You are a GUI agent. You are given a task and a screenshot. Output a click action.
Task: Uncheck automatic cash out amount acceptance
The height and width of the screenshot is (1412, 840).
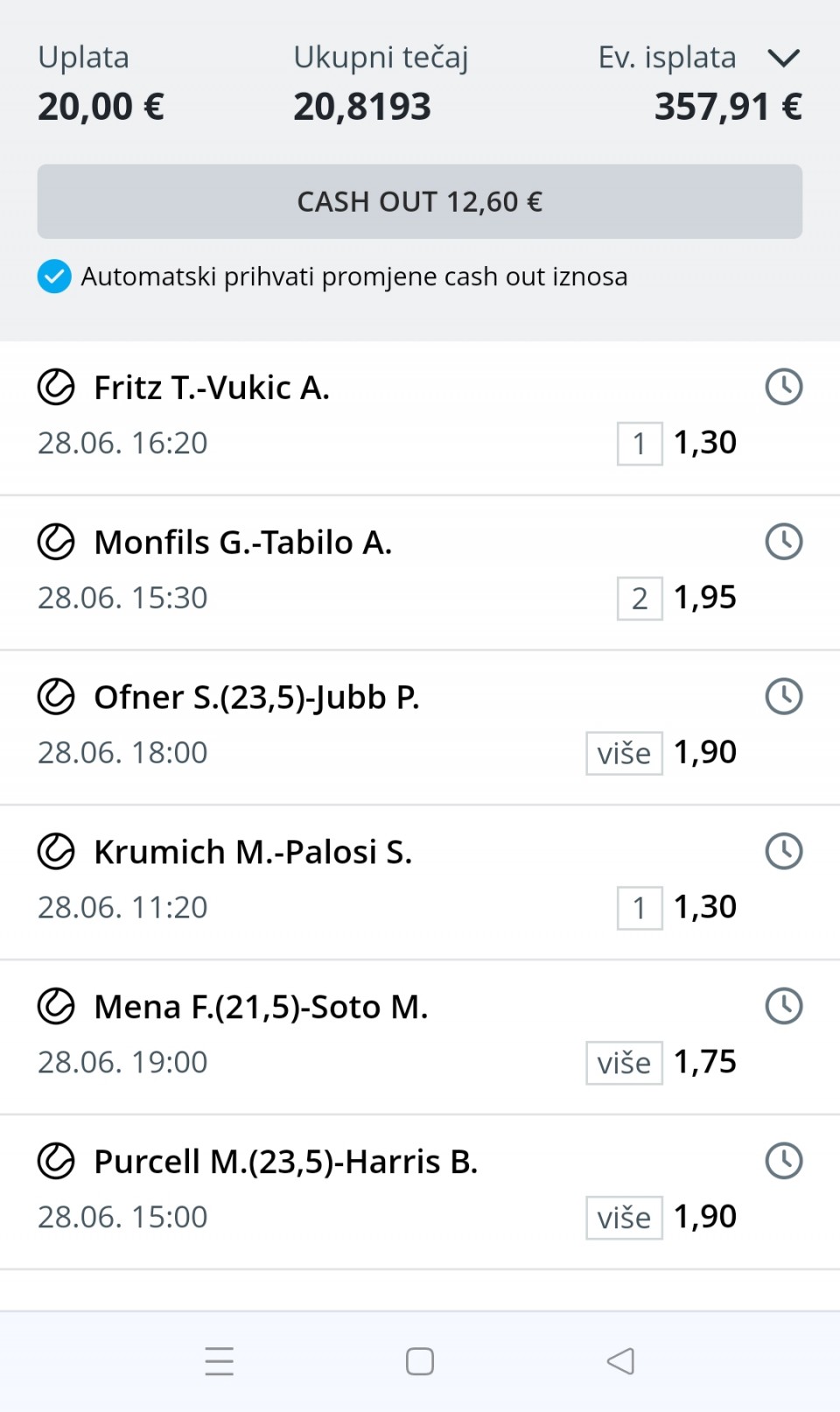[54, 277]
